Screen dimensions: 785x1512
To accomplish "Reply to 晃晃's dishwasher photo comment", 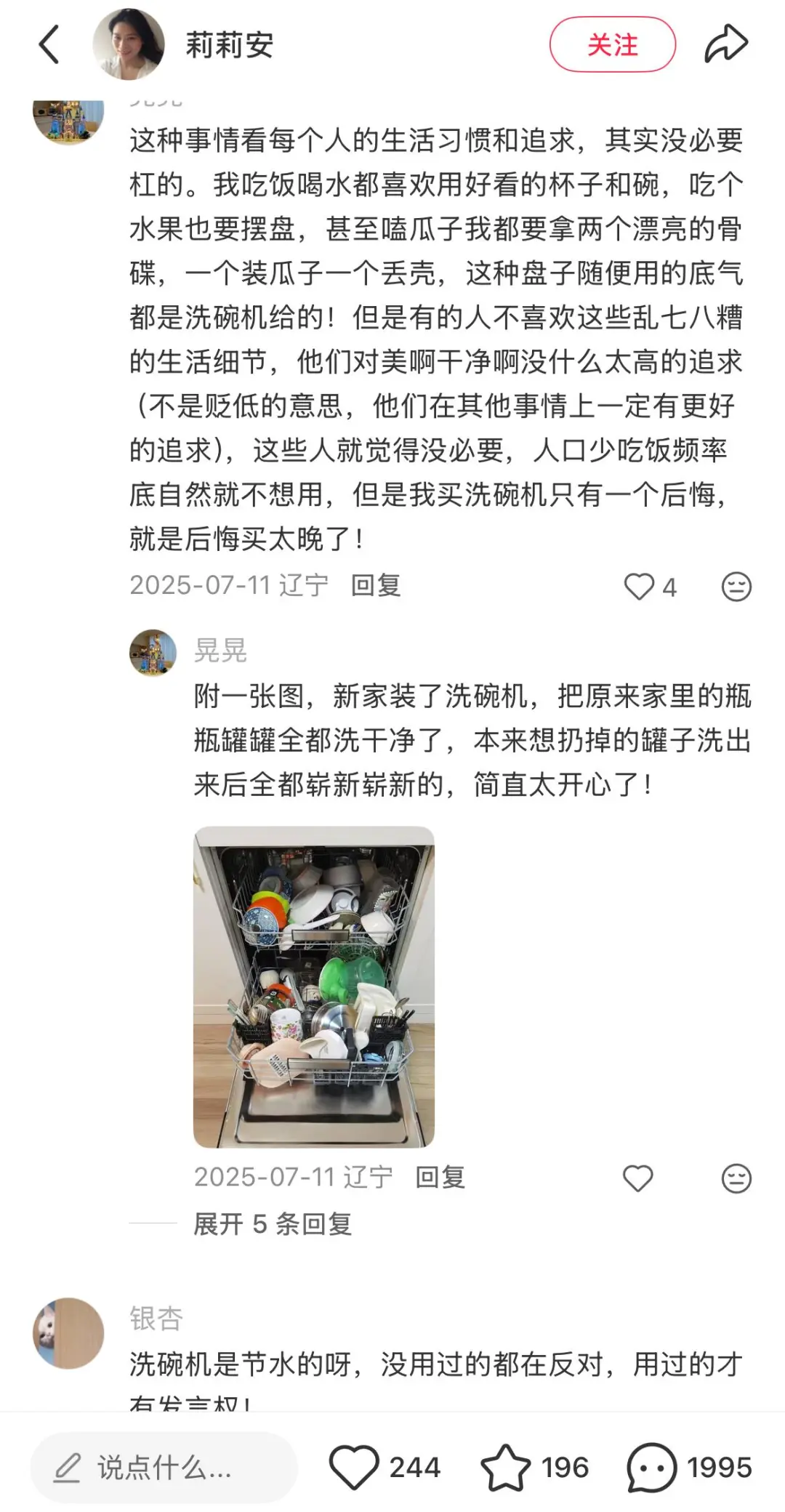I will [440, 1178].
